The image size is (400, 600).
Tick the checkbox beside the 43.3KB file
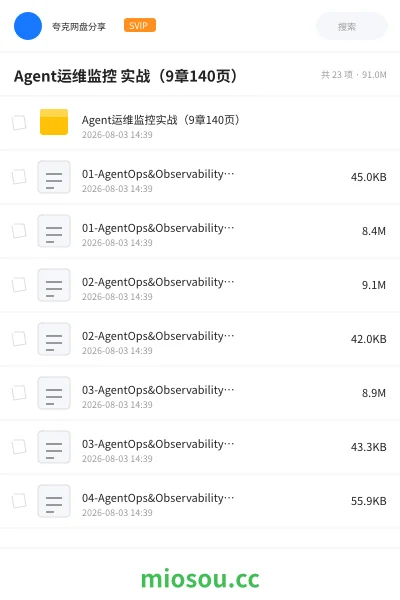tap(19, 447)
